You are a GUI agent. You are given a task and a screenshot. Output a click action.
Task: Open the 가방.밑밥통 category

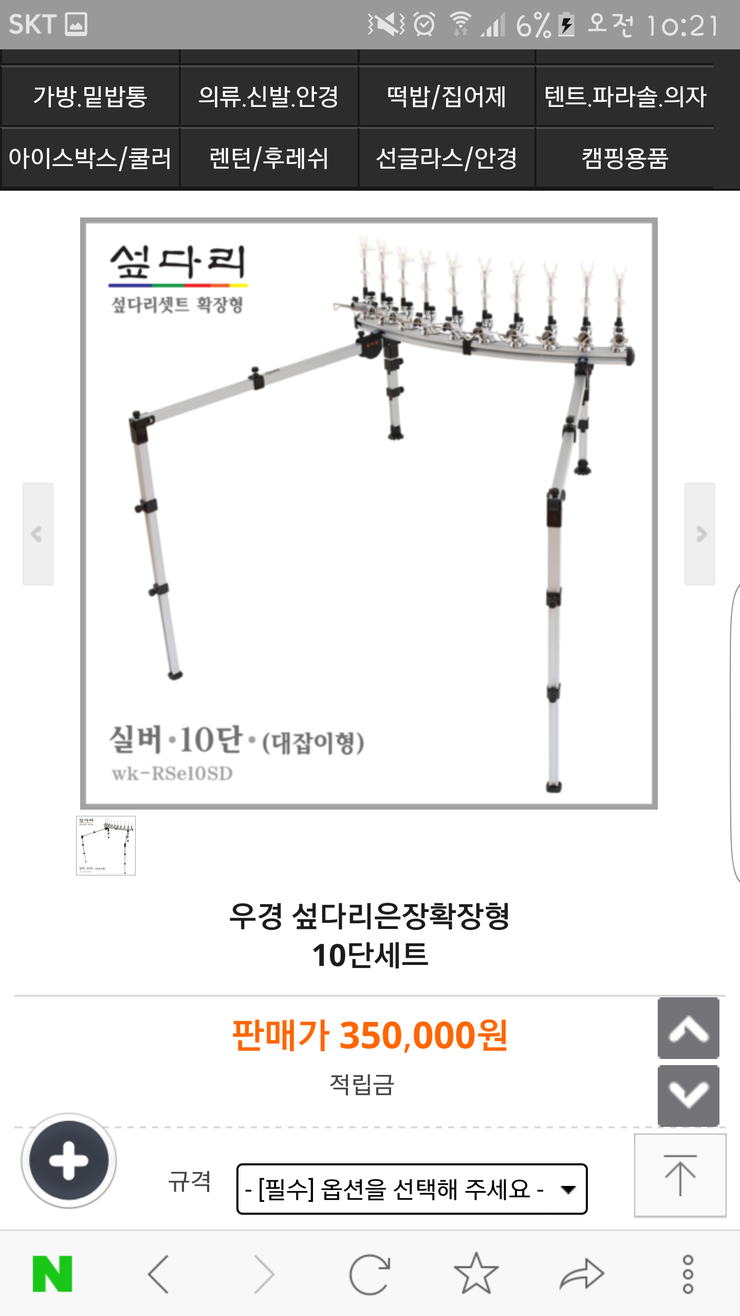tap(90, 96)
